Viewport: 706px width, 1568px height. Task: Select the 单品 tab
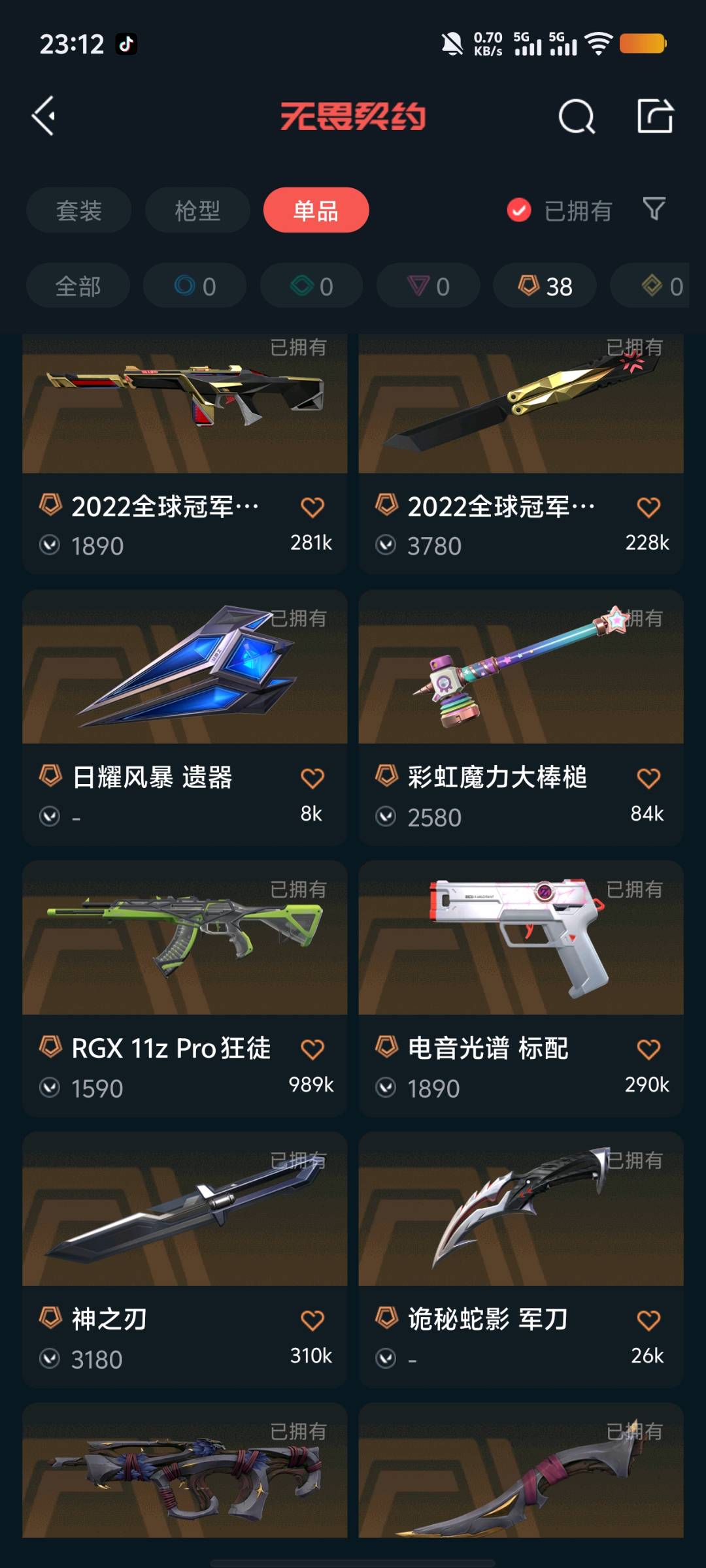pyautogui.click(x=316, y=210)
